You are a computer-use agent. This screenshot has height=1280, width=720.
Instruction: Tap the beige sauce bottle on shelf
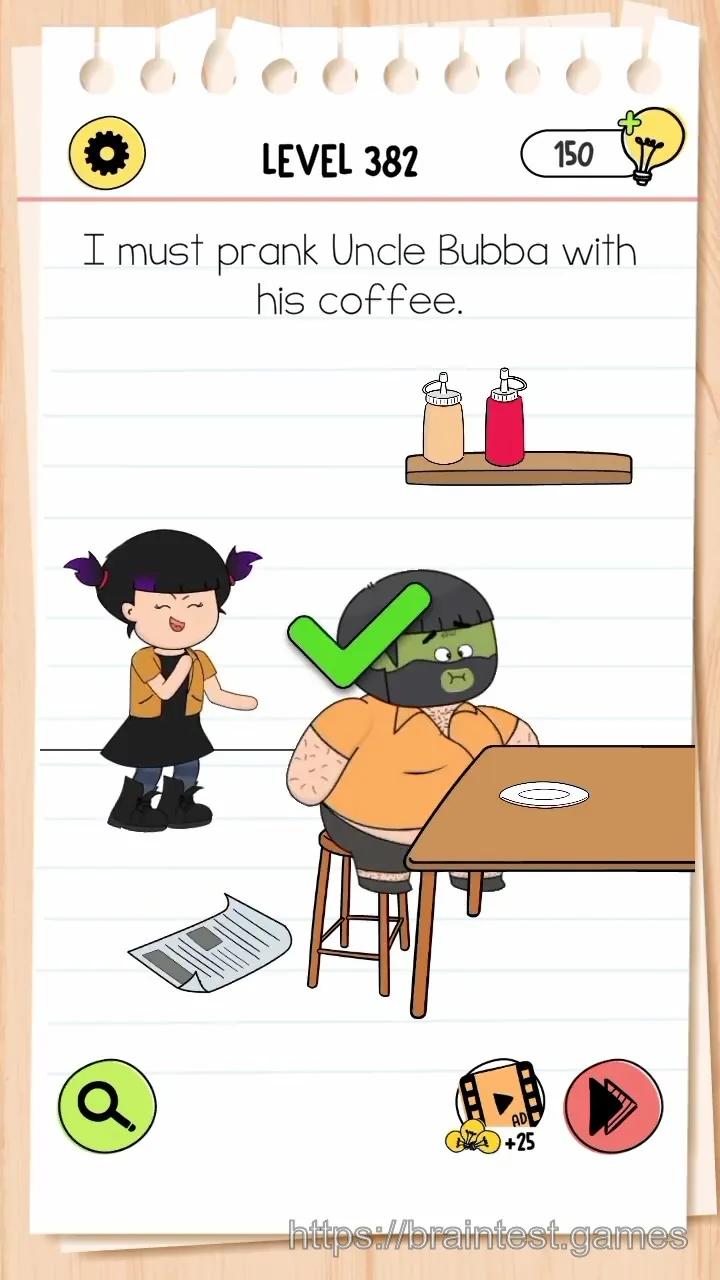coord(443,419)
